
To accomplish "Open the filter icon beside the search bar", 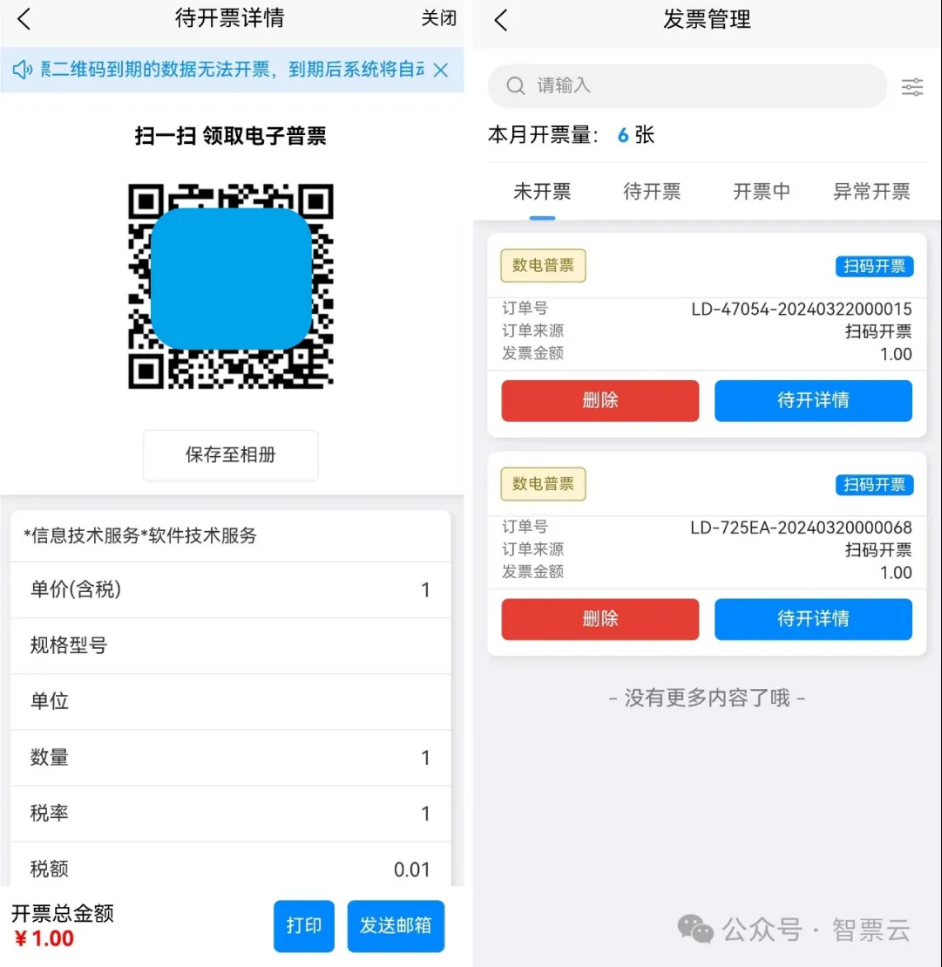I will 912,87.
